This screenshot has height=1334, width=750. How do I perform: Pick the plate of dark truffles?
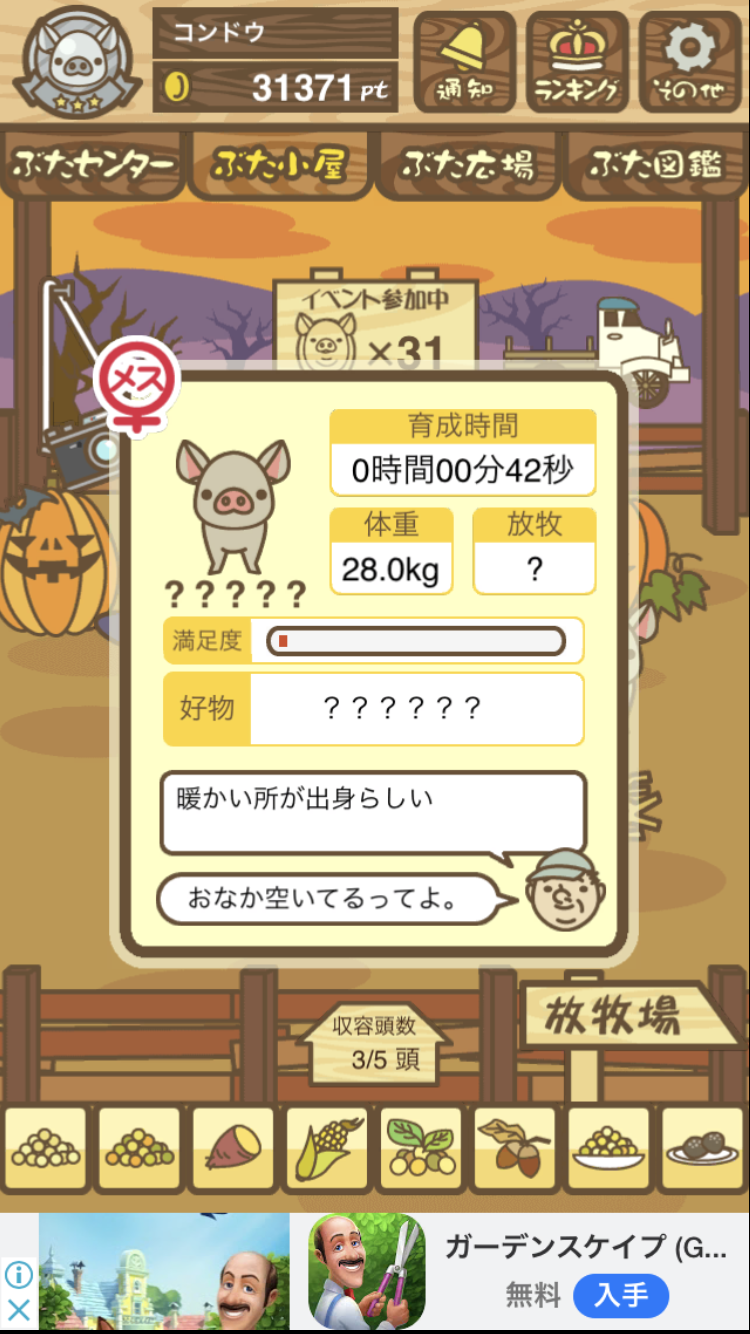[702, 1149]
